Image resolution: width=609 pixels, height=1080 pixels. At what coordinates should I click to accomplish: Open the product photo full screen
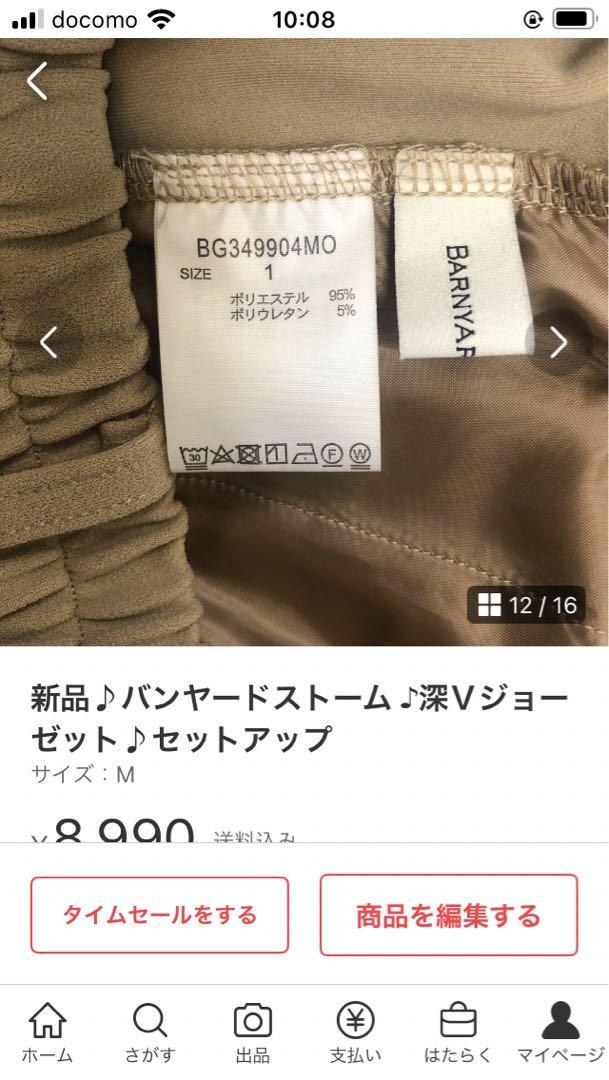tap(304, 342)
